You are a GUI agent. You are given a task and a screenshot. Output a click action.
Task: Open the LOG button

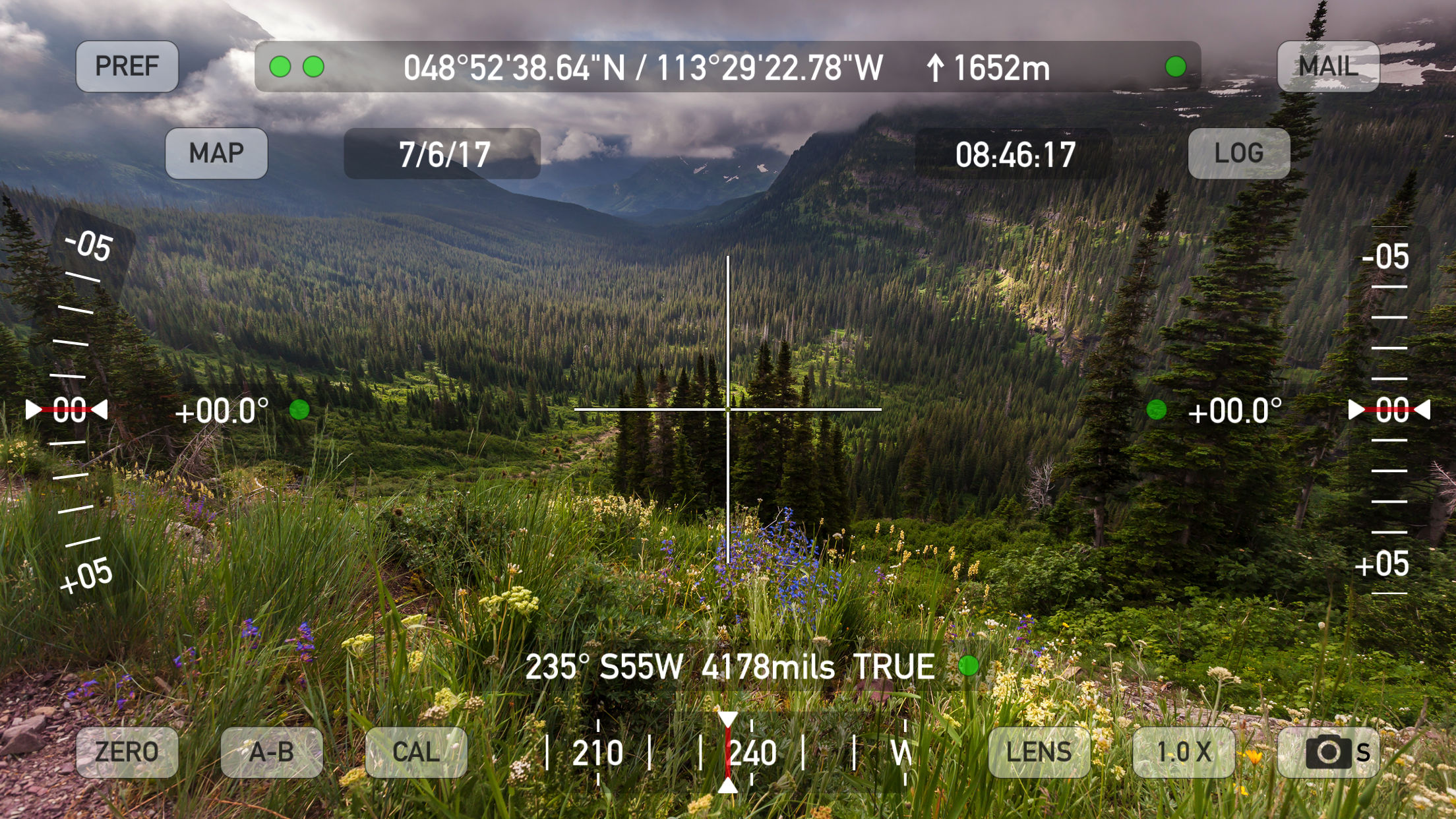coord(1238,153)
